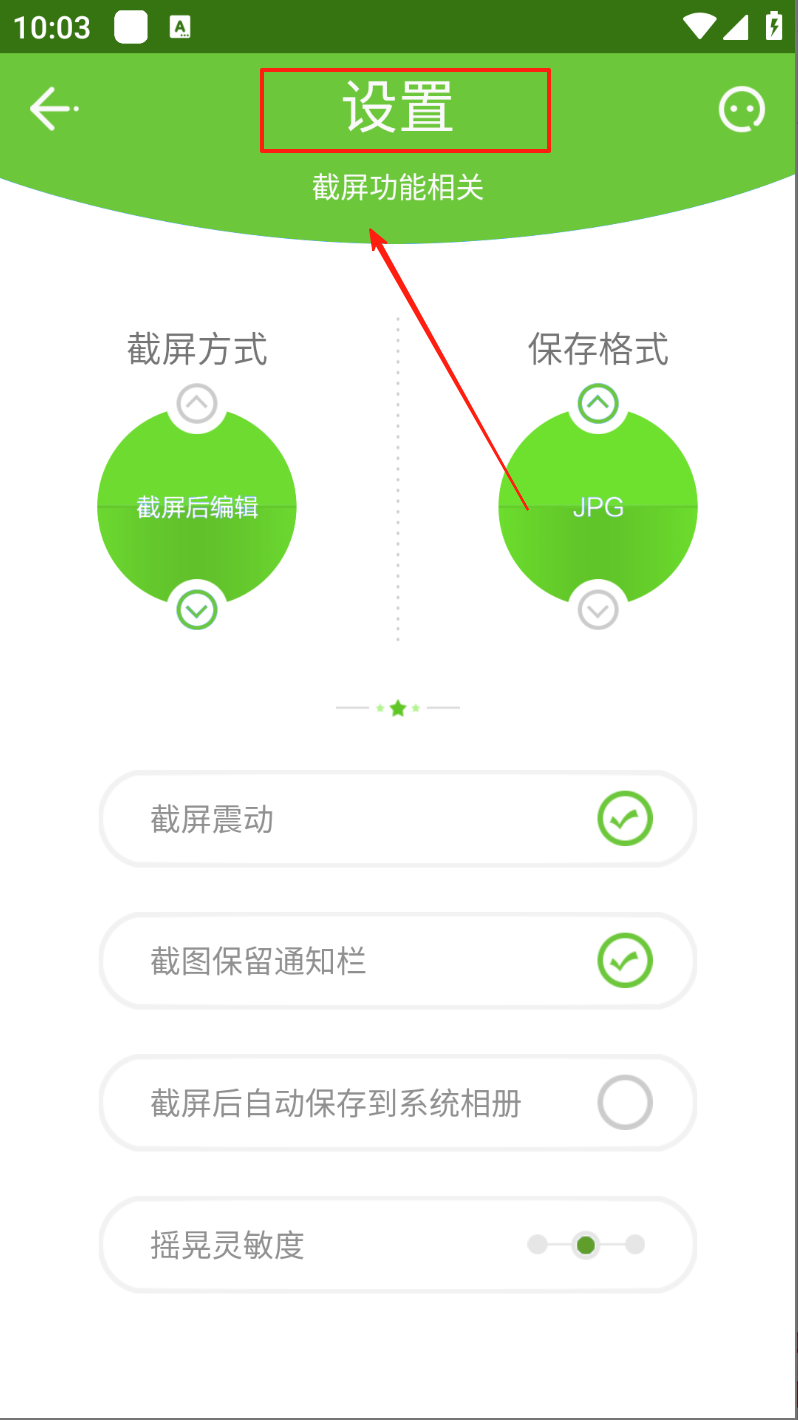Tap down arrow below 截屏后编辑
Viewport: 798px width, 1420px height.
tap(197, 609)
